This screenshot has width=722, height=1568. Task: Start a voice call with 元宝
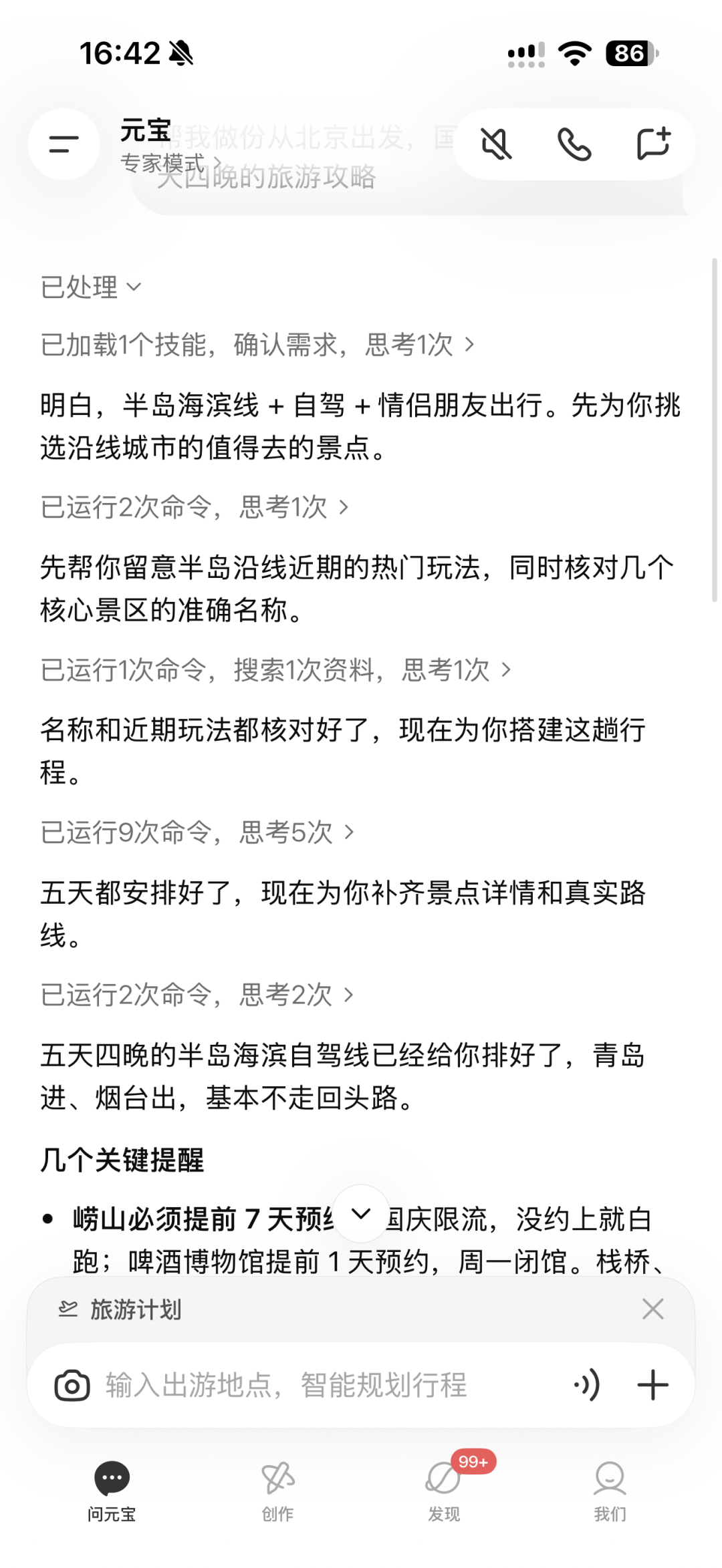(x=574, y=144)
